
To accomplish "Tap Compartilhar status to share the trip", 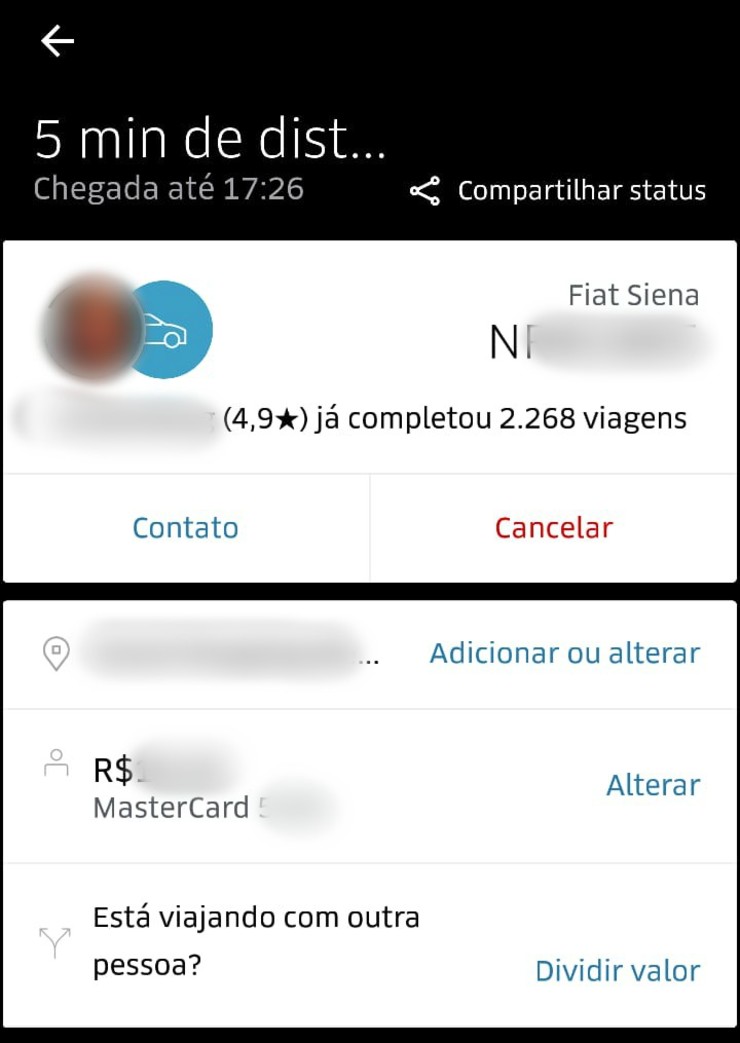I will pos(559,191).
